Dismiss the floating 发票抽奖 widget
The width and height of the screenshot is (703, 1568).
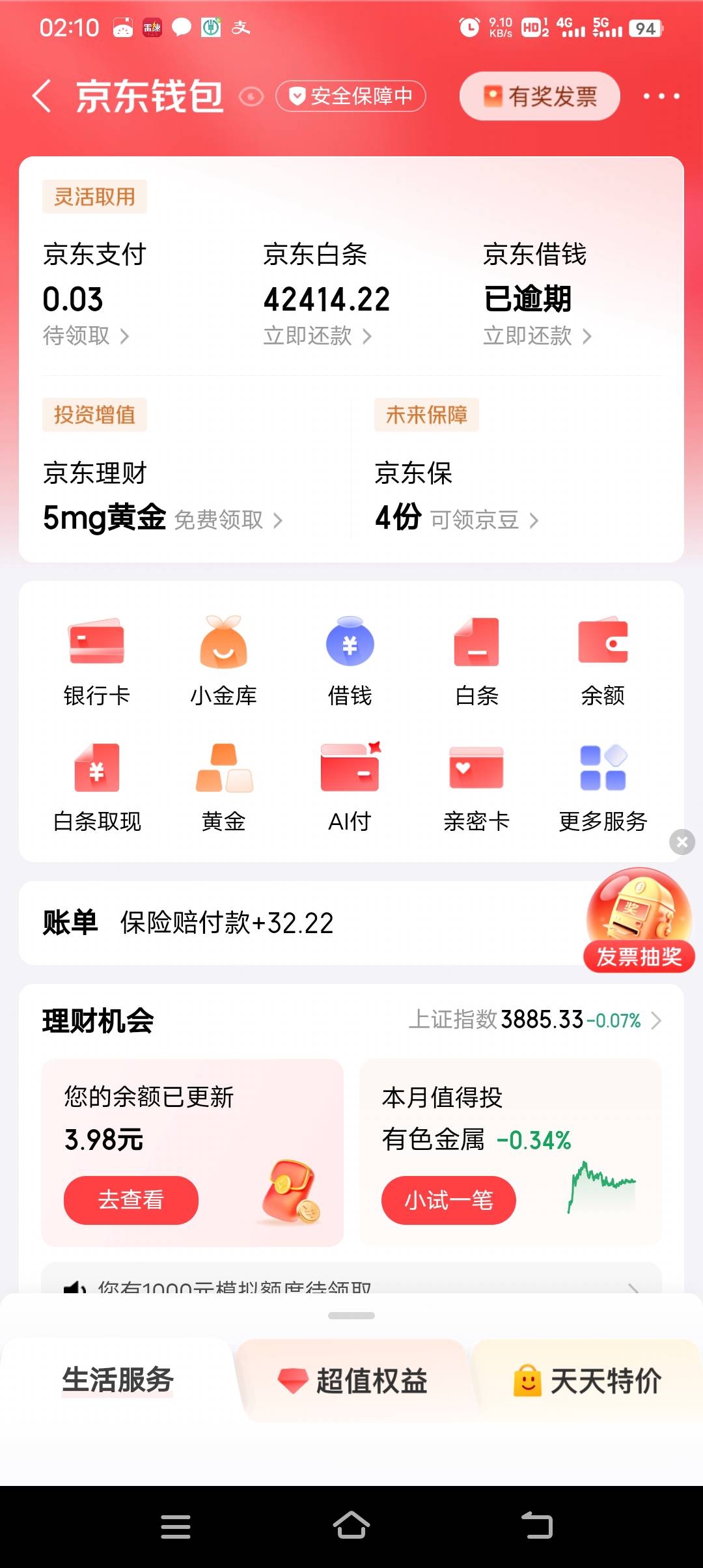pyautogui.click(x=682, y=842)
